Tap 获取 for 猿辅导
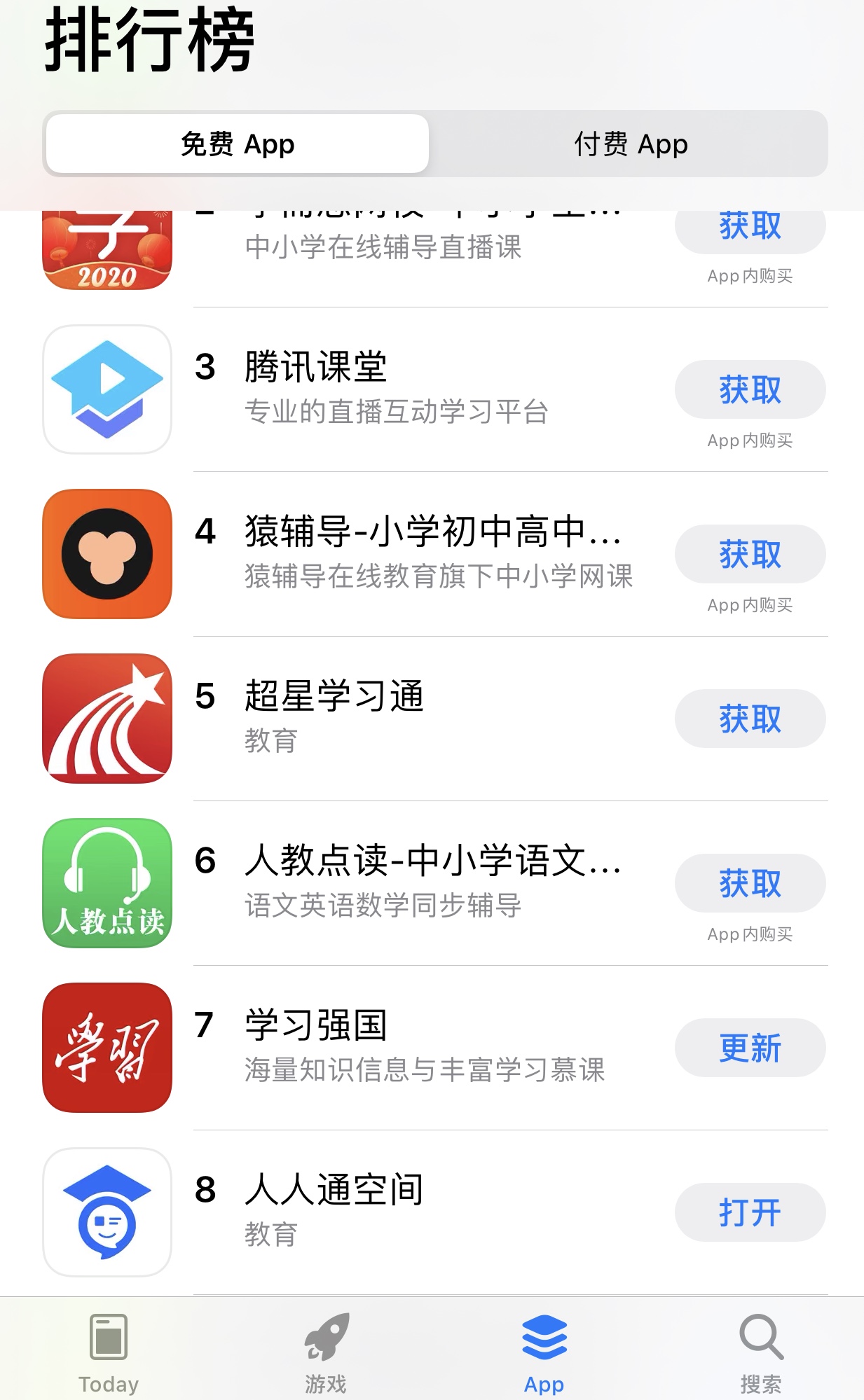Screen dimensions: 864x1400 (749, 554)
